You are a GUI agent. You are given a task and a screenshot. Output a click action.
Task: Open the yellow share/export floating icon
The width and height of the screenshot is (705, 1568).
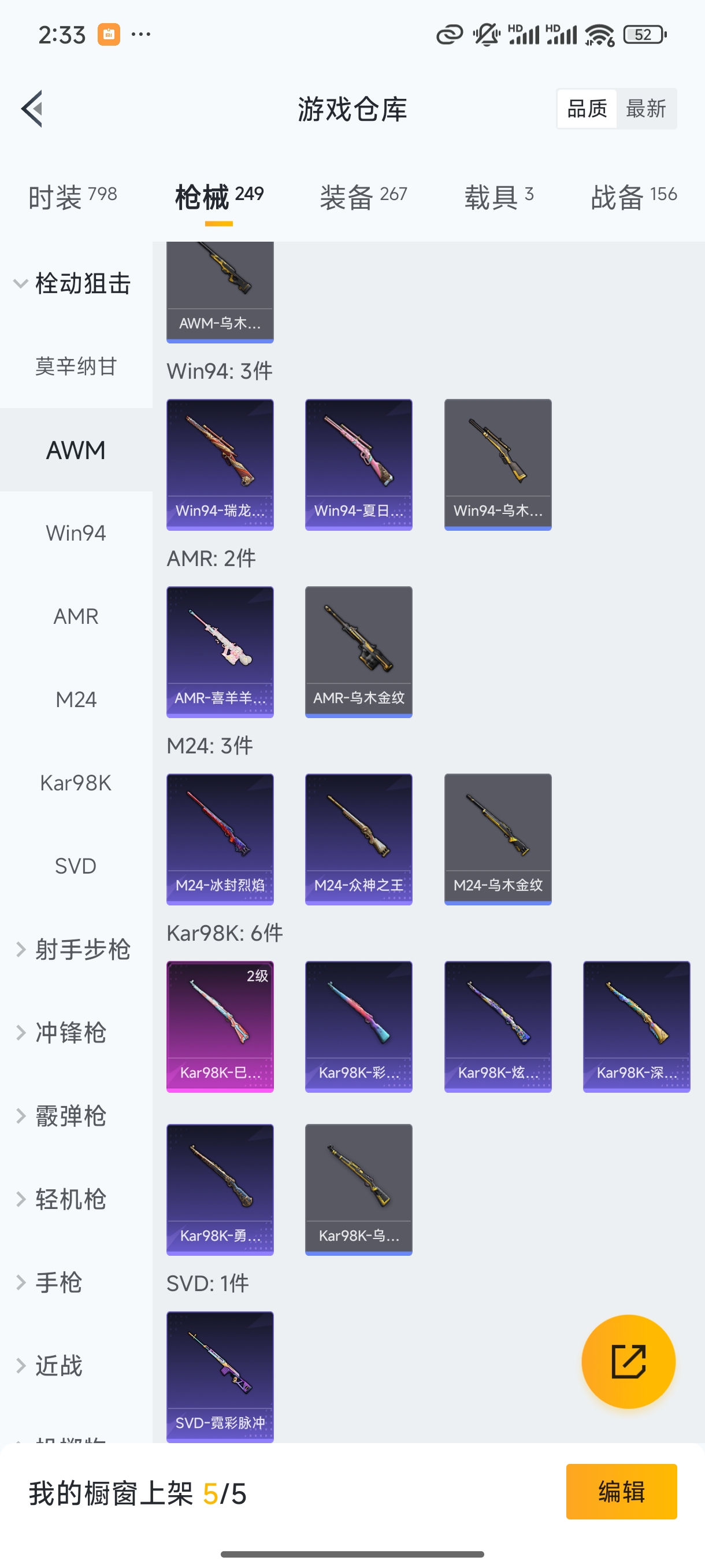point(629,1362)
